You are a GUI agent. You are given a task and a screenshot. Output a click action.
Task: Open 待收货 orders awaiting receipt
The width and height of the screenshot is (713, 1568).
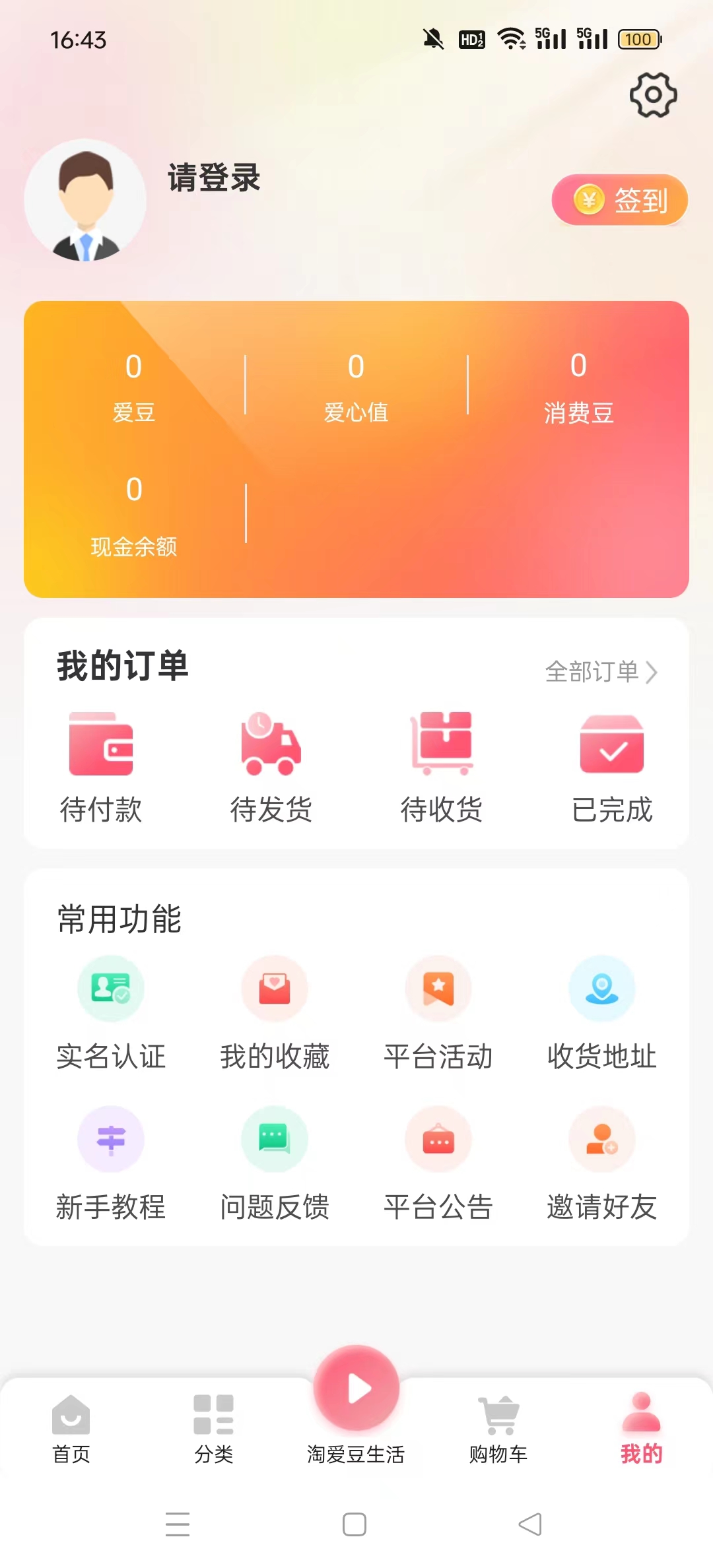442,768
